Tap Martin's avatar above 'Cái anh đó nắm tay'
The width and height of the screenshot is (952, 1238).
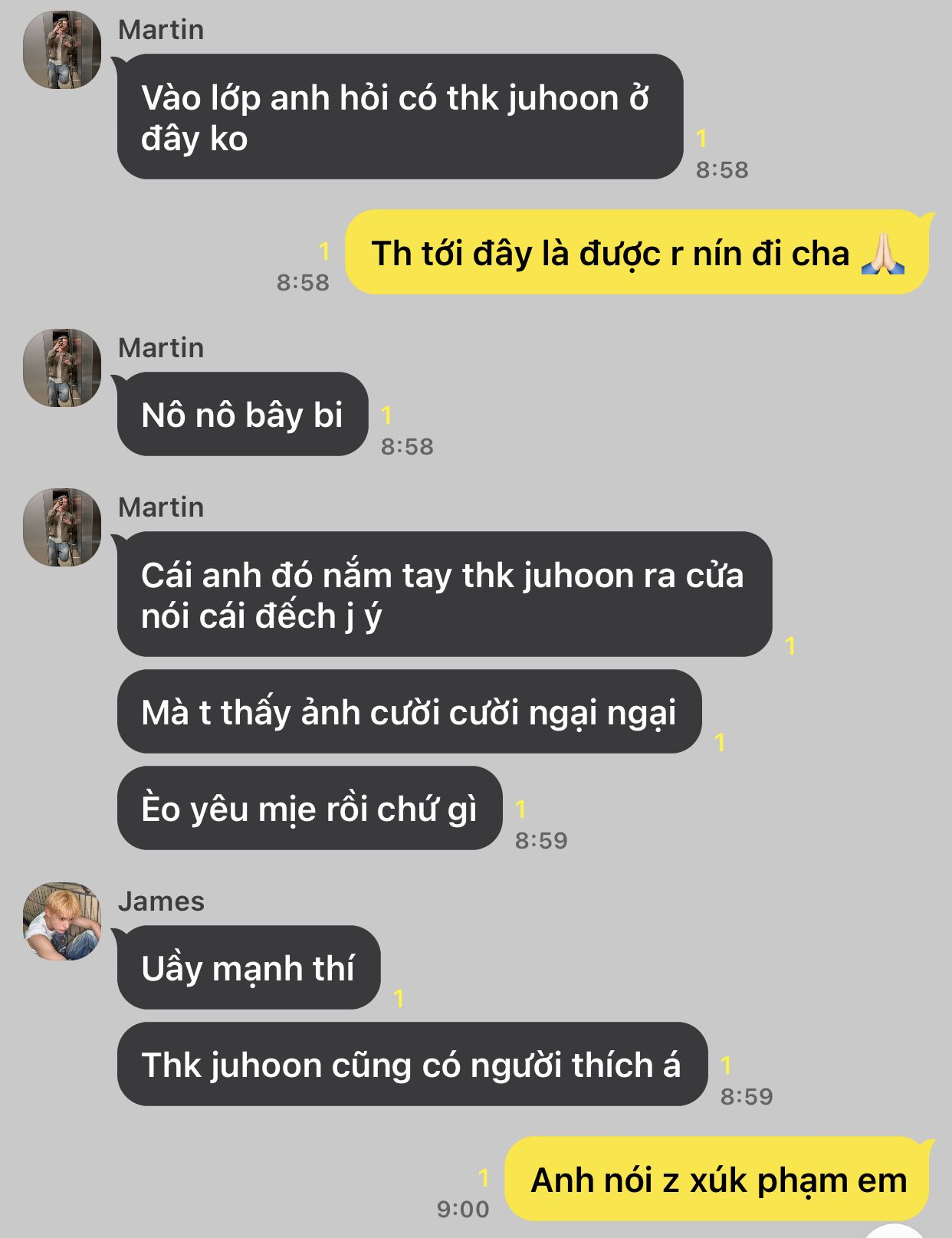(61, 527)
